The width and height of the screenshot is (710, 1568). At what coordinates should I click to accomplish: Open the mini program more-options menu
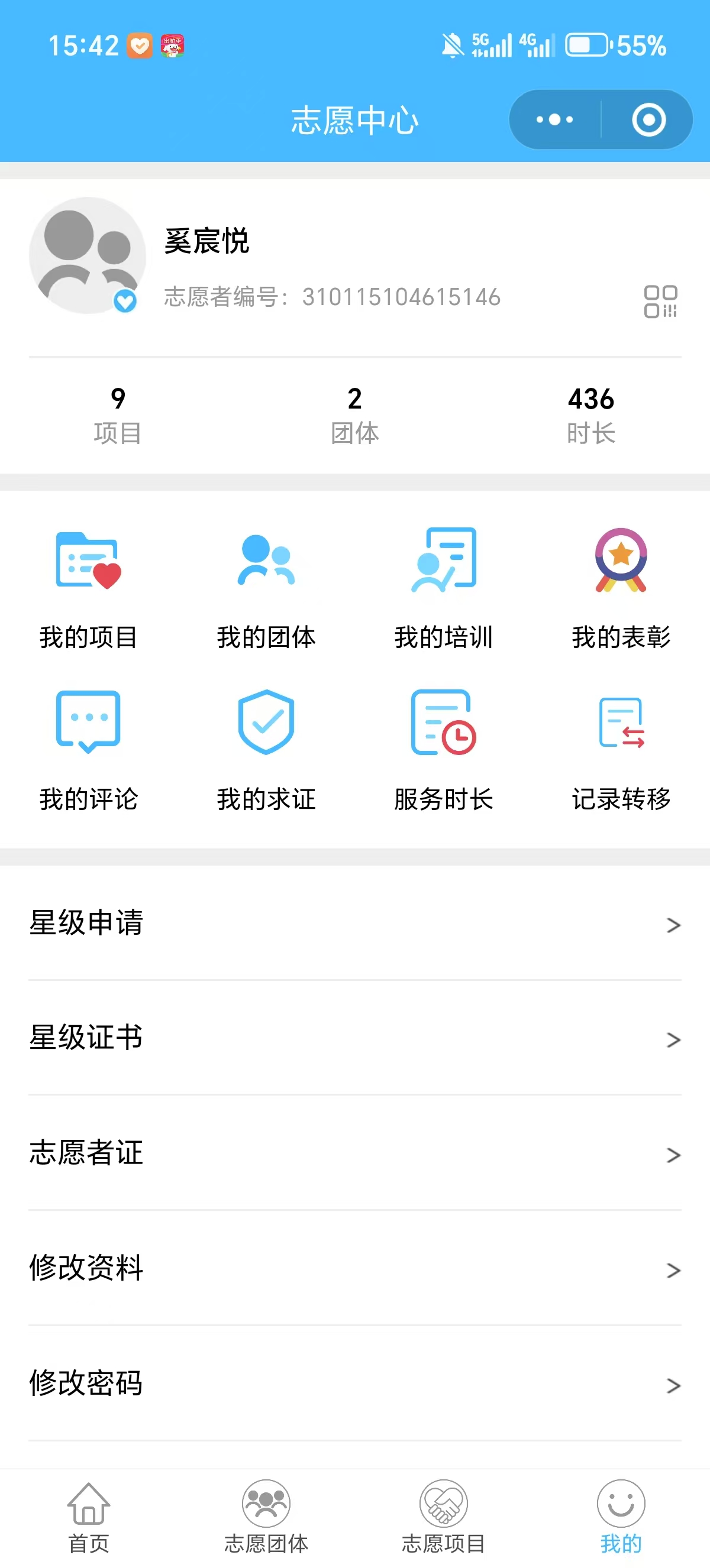click(554, 120)
